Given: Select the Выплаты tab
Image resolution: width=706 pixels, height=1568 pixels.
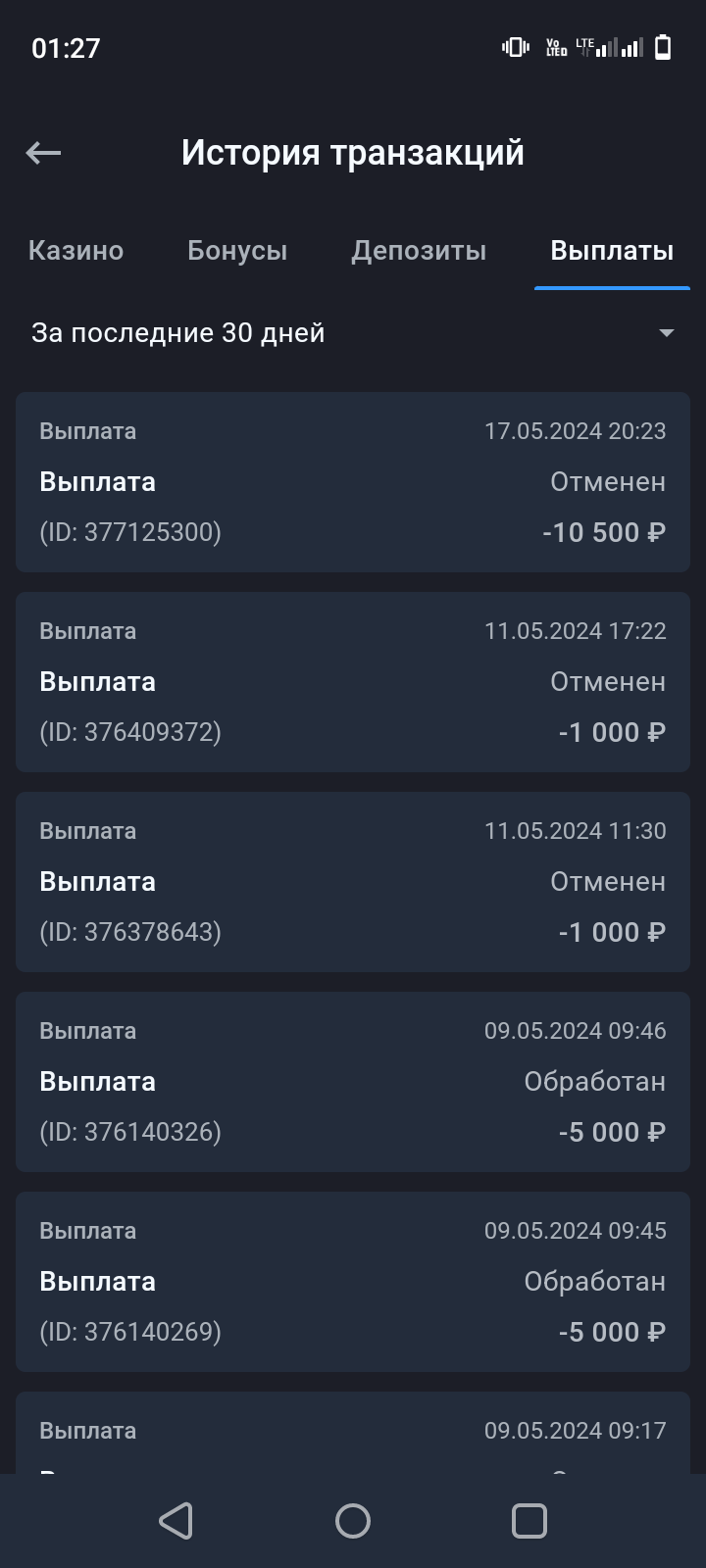Looking at the screenshot, I should pos(612,251).
